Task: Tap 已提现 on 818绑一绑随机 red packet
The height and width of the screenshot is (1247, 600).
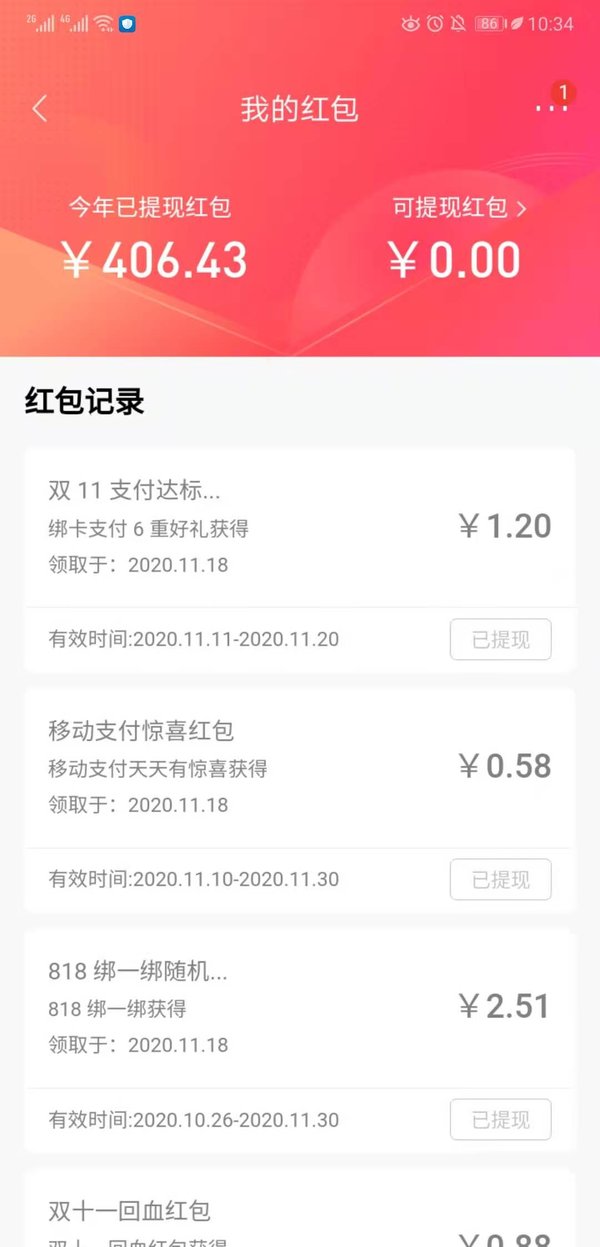Action: [x=500, y=1119]
